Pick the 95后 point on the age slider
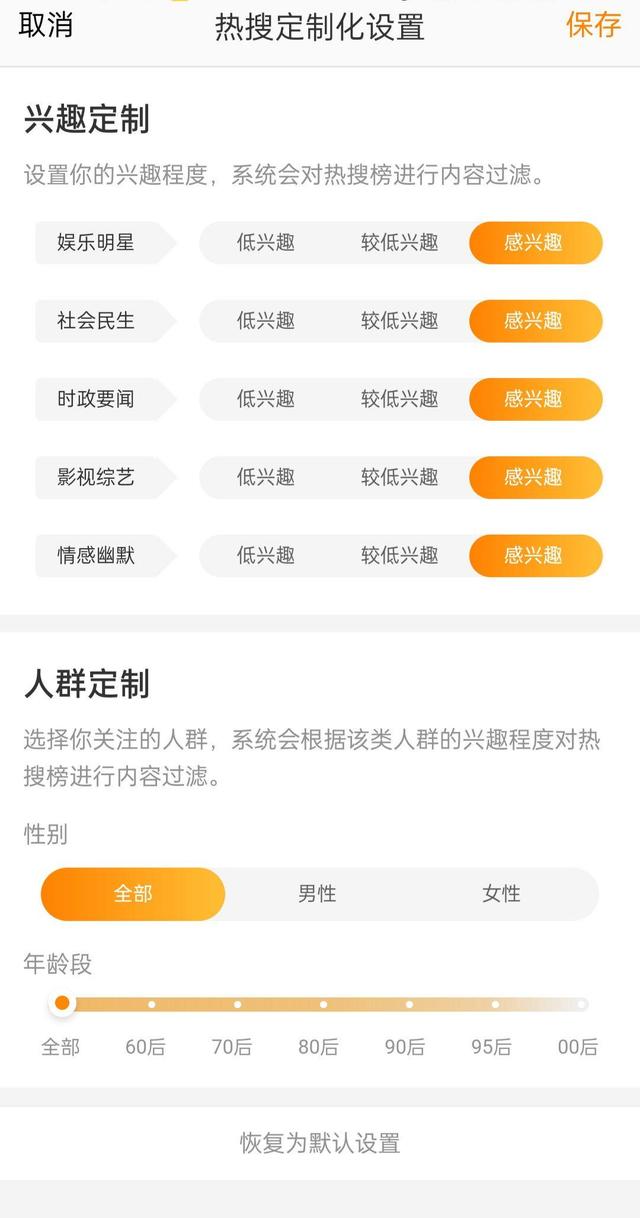This screenshot has width=640, height=1218. 495,1004
